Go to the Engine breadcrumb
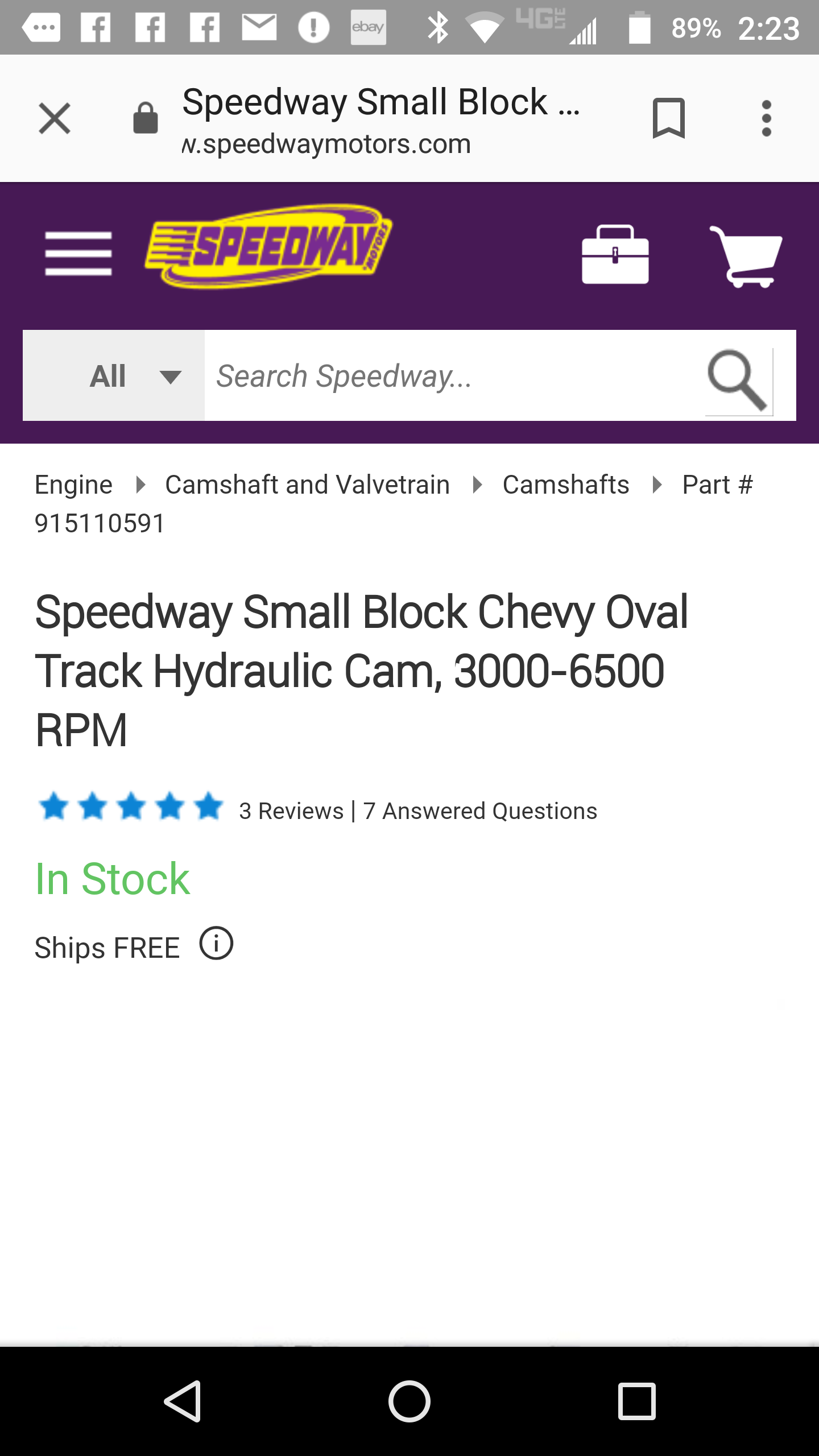This screenshot has height=1456, width=819. point(73,485)
